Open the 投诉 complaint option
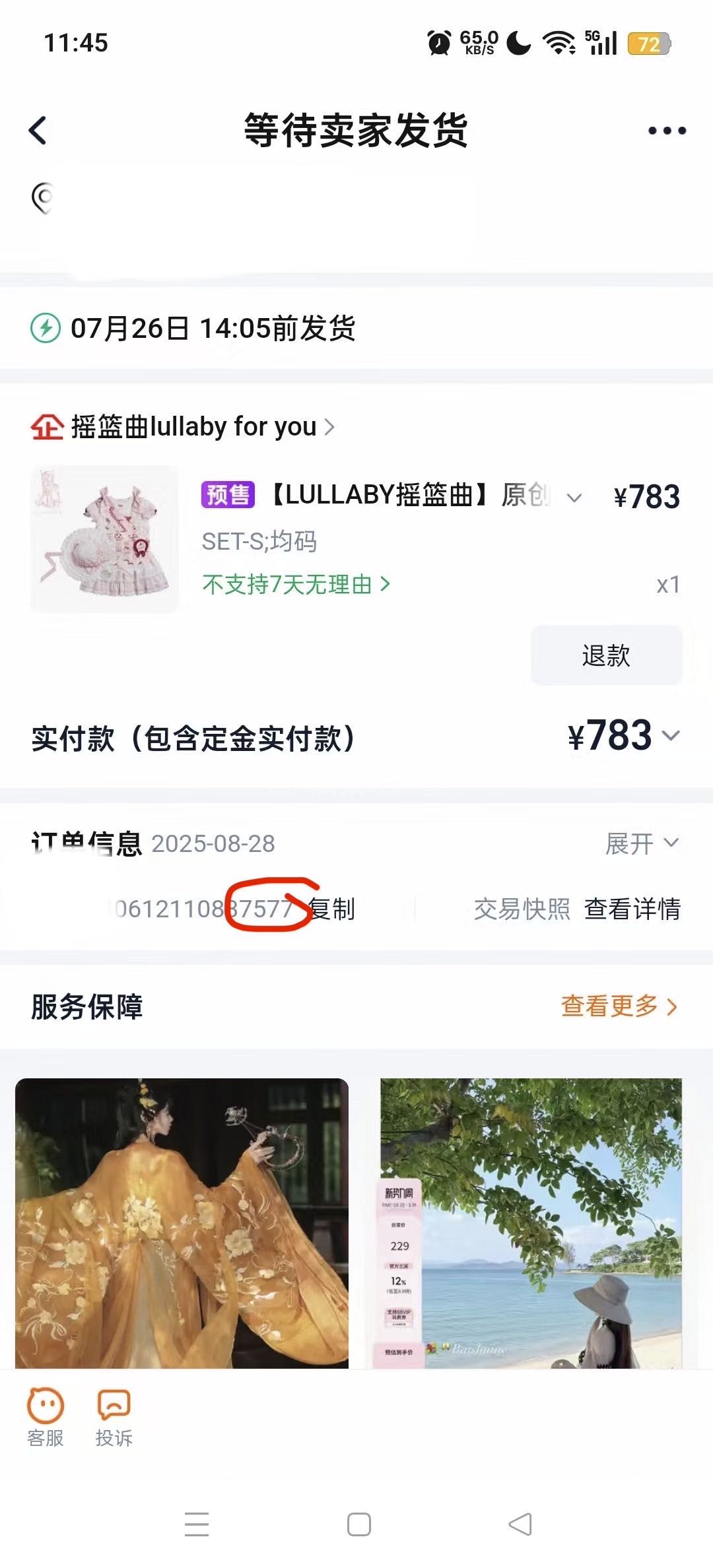 click(x=114, y=1418)
